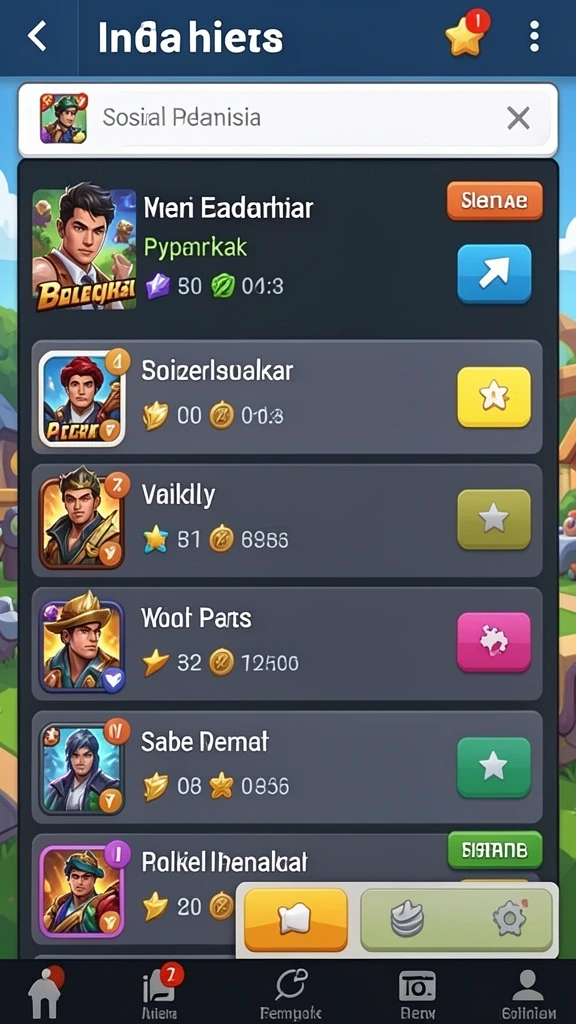Tap the green star button beside Sabe Demat
Screen dimensions: 576x1024
[494, 767]
